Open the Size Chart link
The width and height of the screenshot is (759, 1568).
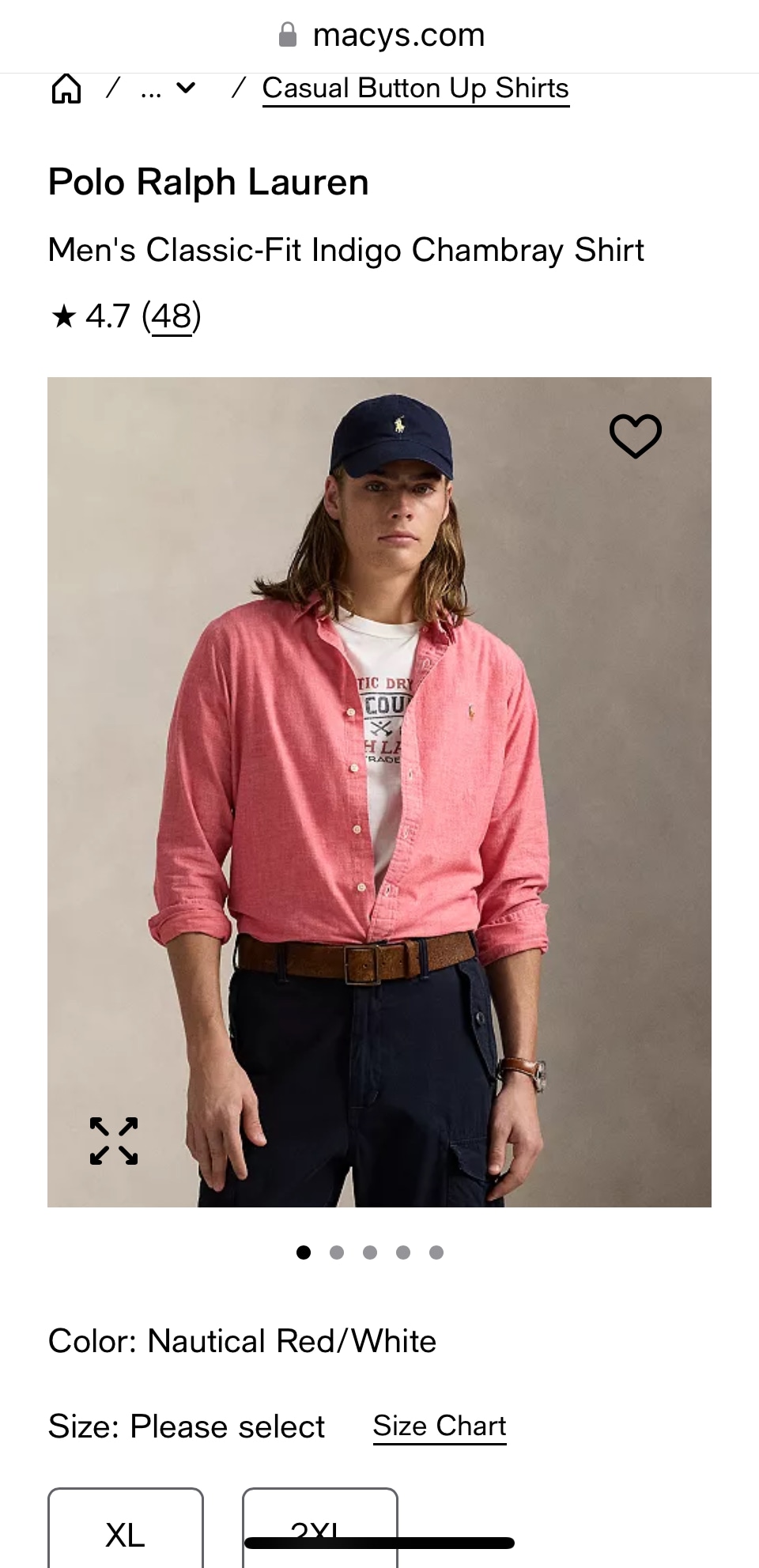pyautogui.click(x=439, y=1426)
